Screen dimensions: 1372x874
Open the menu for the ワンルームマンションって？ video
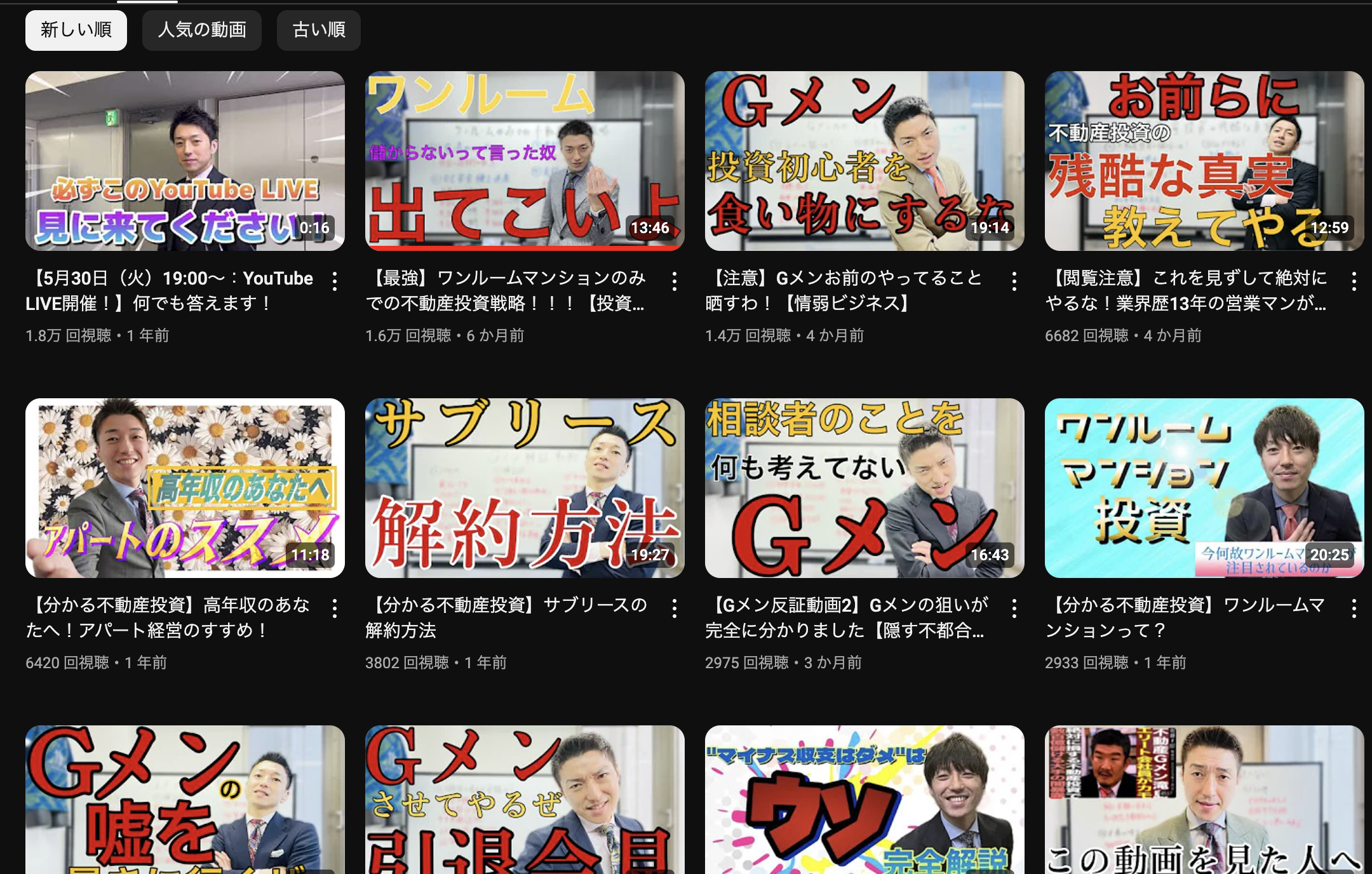1354,608
